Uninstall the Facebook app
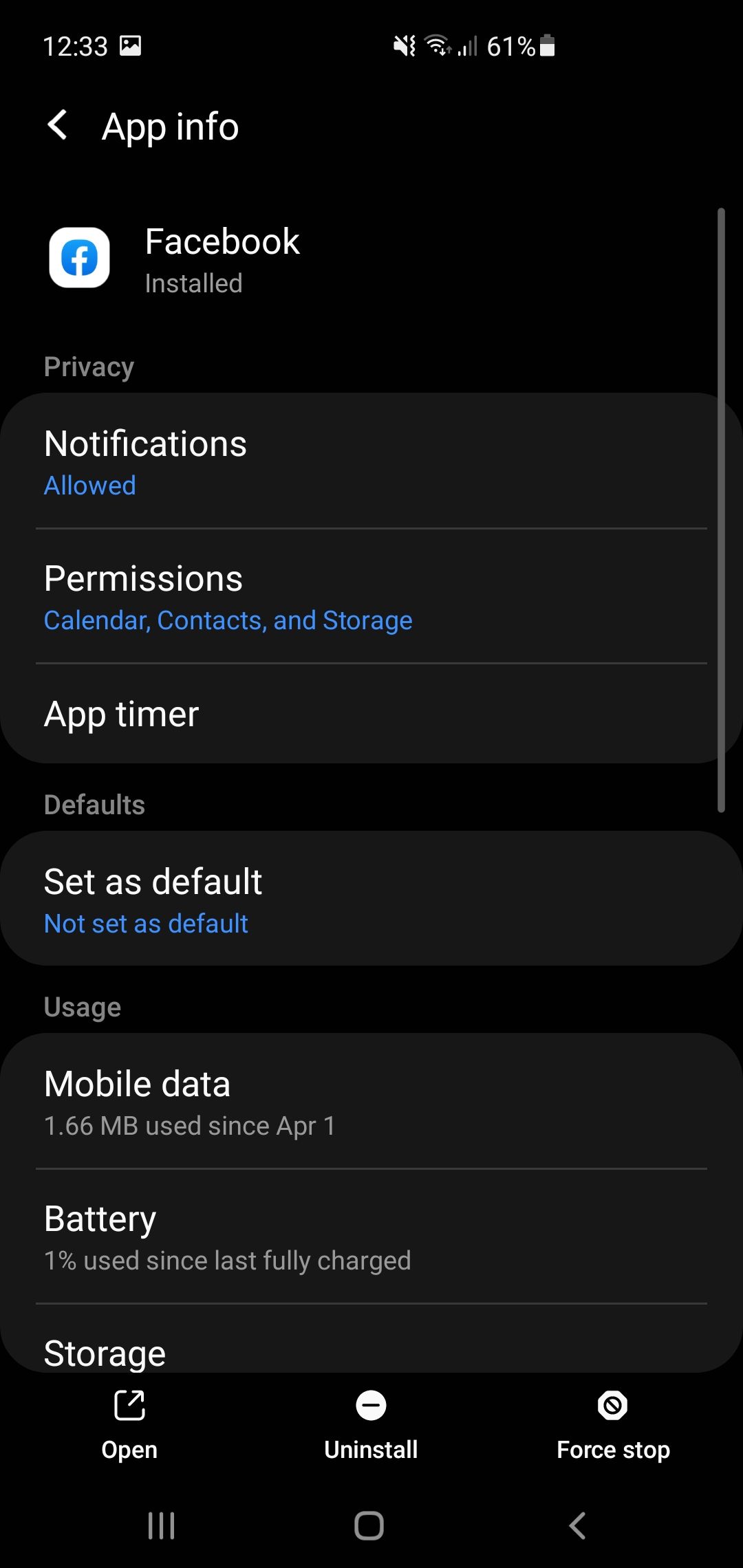Screen dimensions: 743x1568 (371, 1424)
